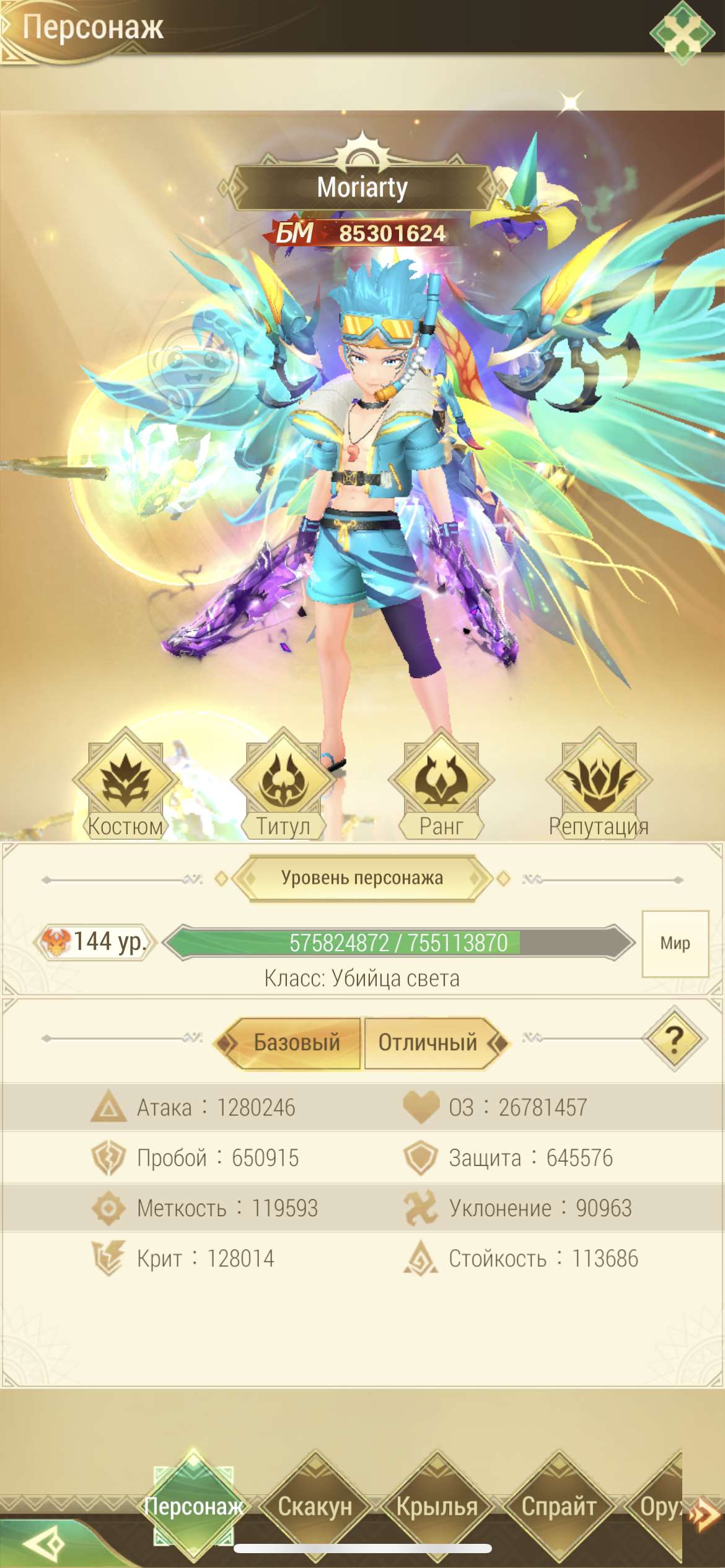Tap the Мир button

(675, 943)
